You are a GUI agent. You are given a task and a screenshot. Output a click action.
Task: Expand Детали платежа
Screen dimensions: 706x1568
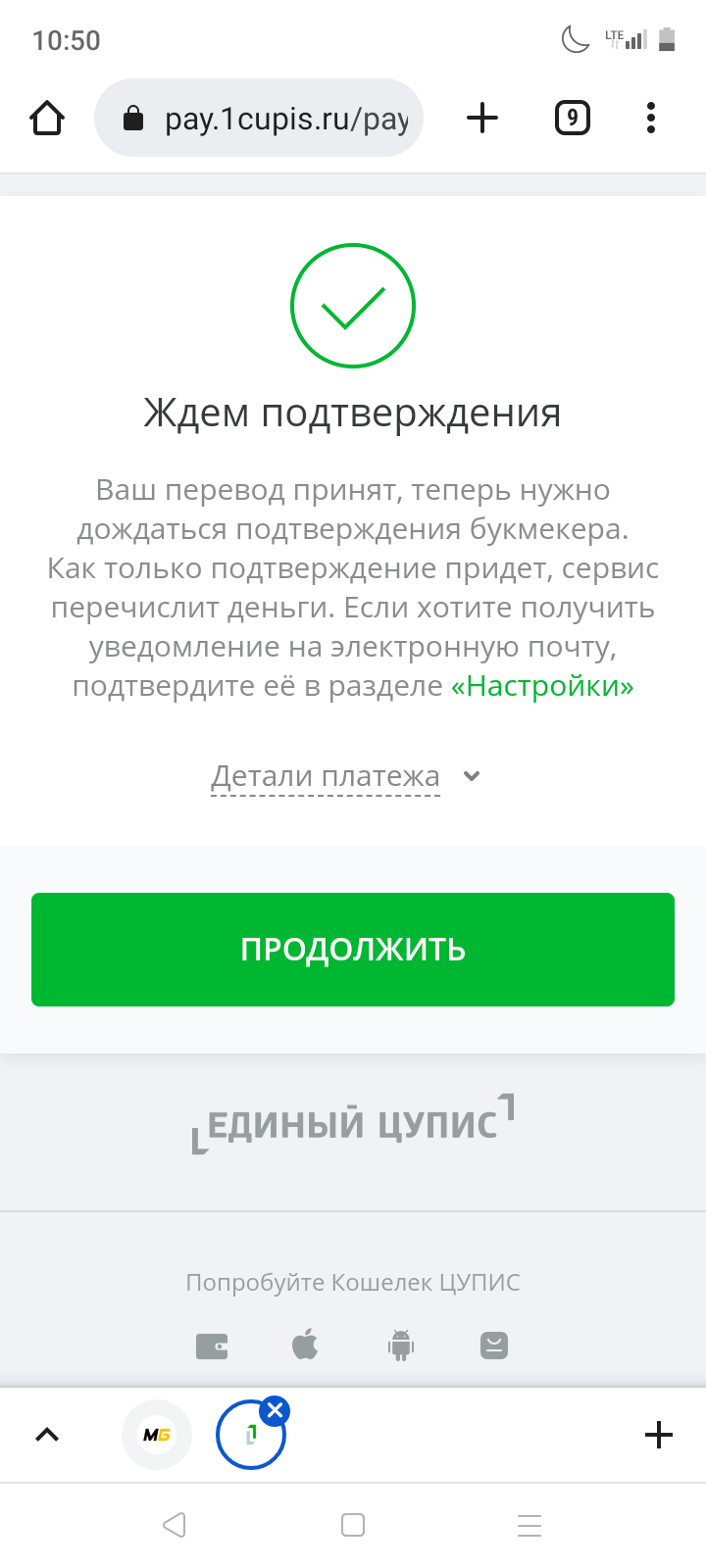click(345, 776)
